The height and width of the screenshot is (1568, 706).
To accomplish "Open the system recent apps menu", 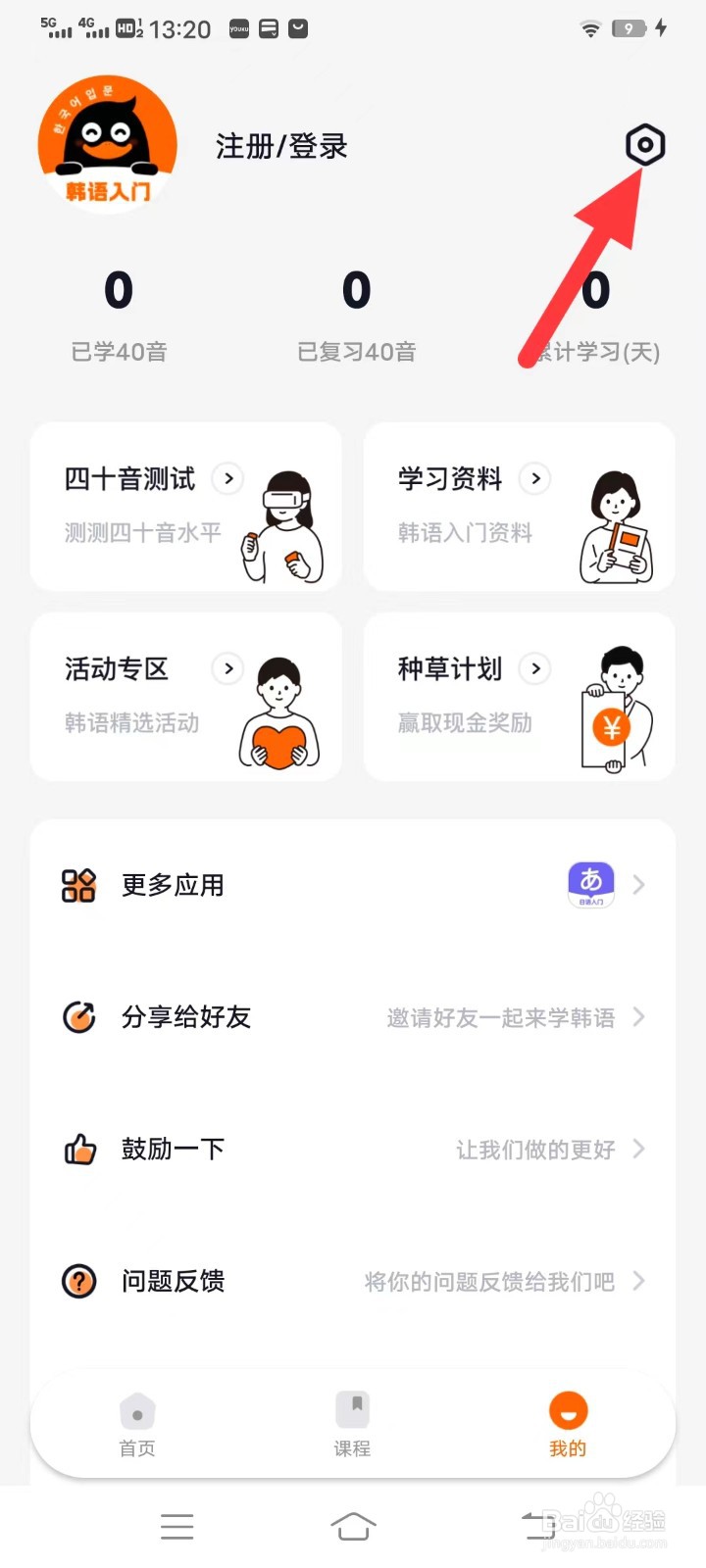I will 176,1526.
